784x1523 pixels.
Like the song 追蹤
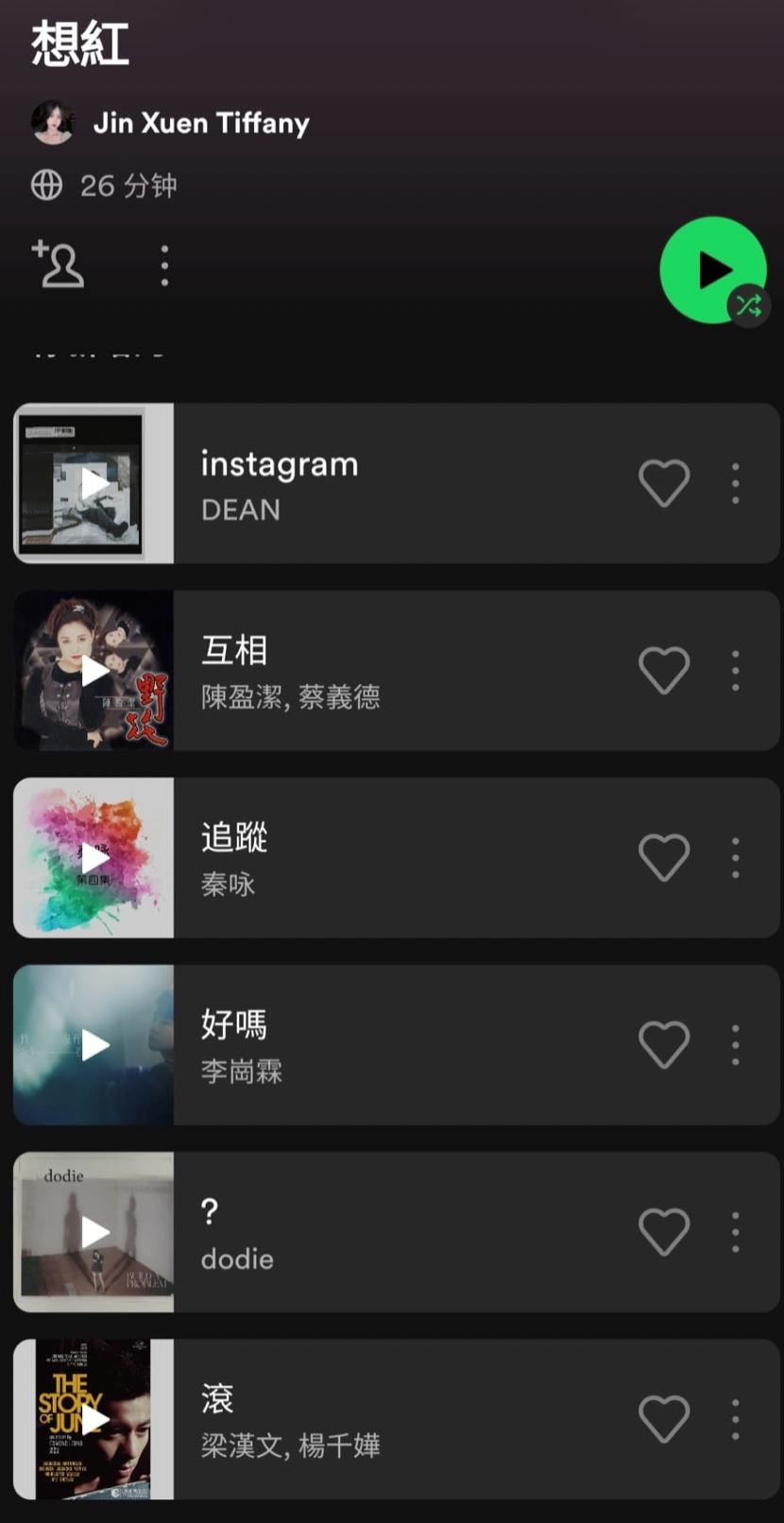click(664, 858)
